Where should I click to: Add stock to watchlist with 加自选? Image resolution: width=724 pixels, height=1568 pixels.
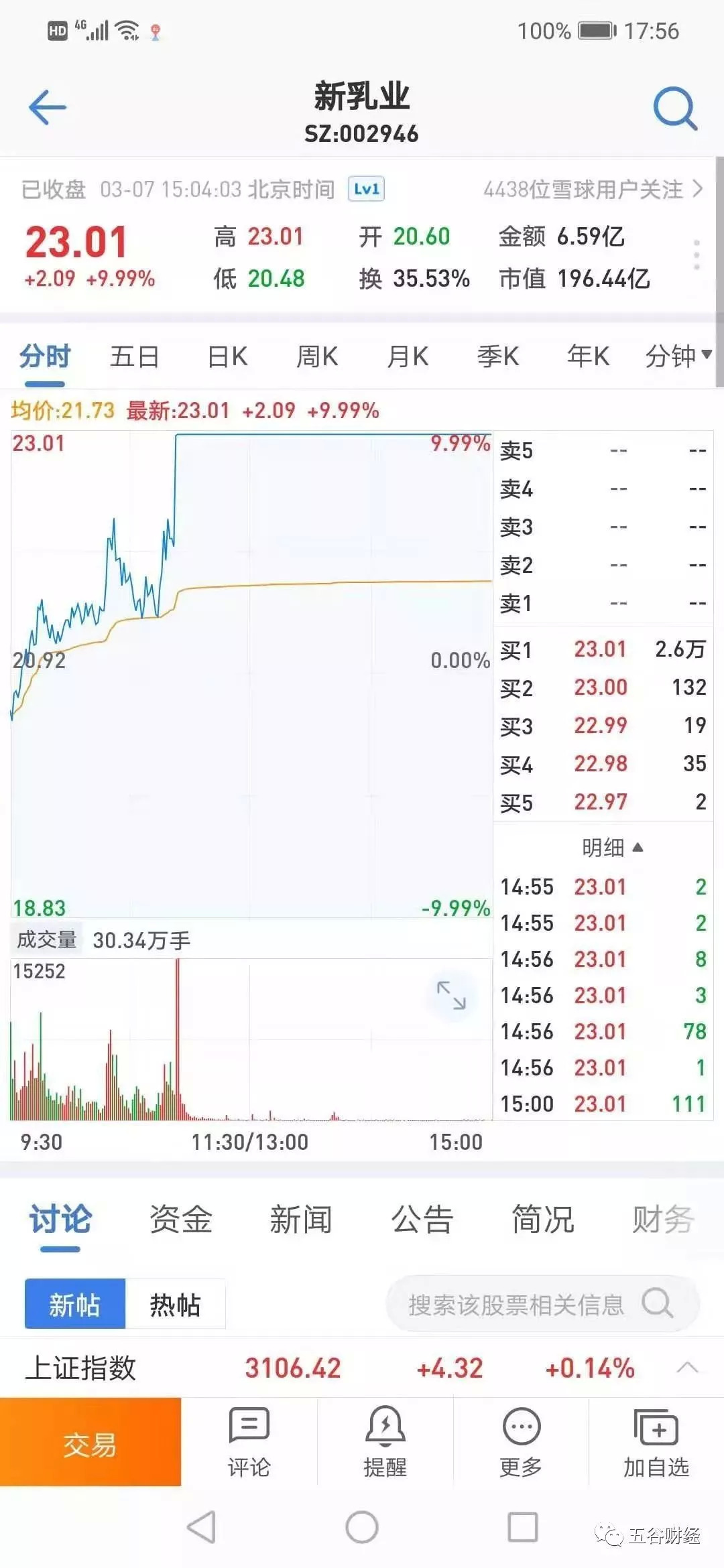[x=656, y=1444]
